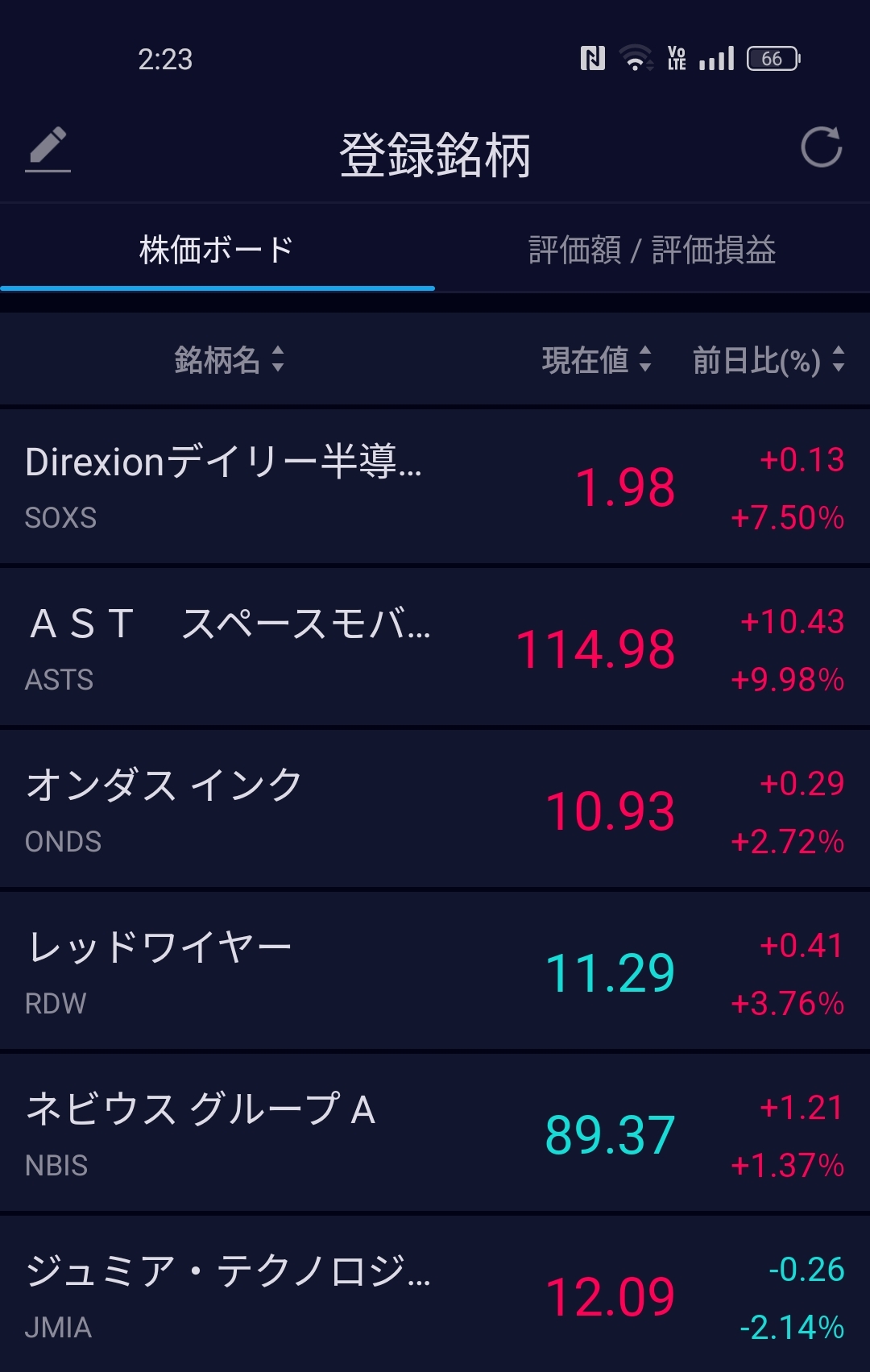Switch to the 株価ボード tab
Screen dimensions: 870x1372
click(x=217, y=250)
